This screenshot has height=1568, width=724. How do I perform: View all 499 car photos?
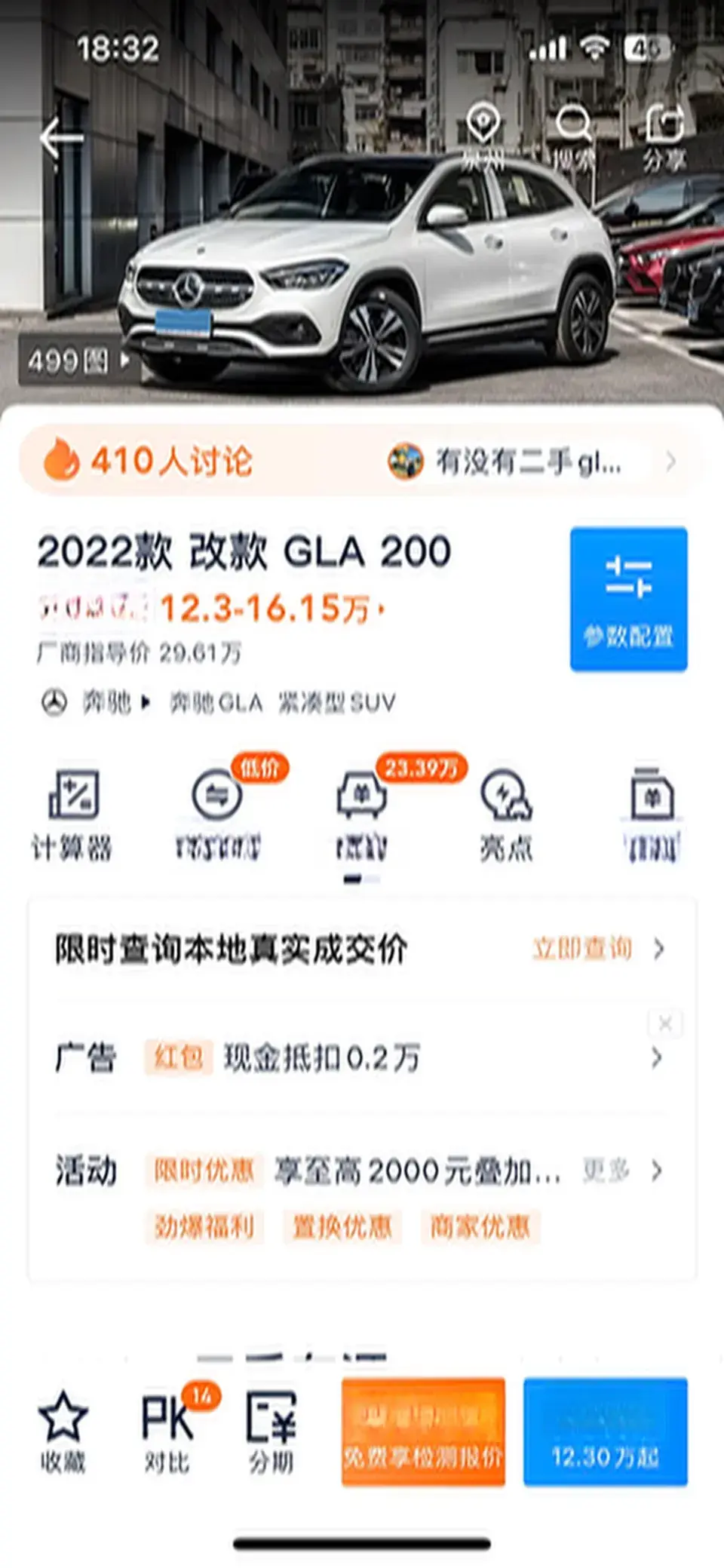78,361
